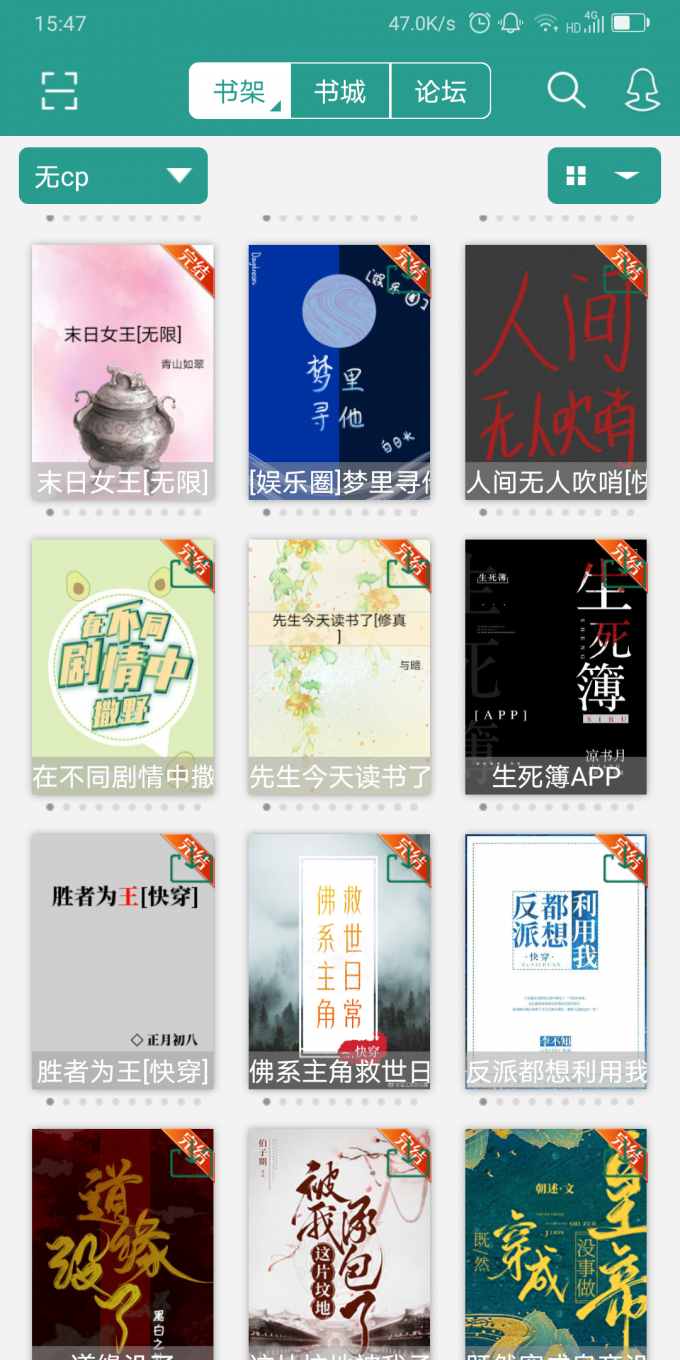The image size is (680, 1360).
Task: Open the book 反派都想利用我
Action: tap(556, 961)
